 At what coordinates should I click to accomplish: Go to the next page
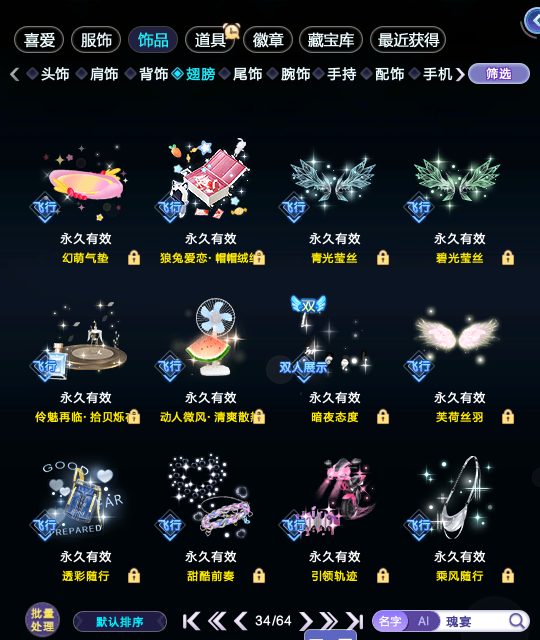[306, 621]
